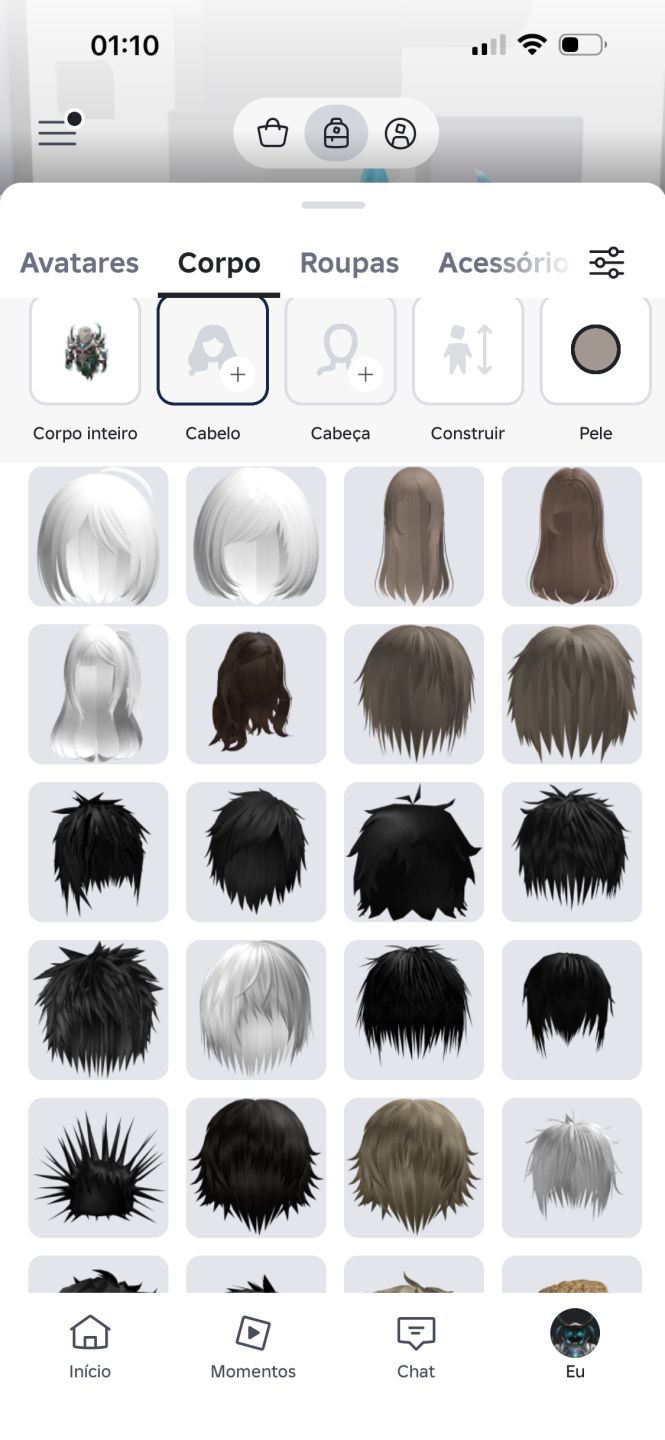Choose the blonde shaggy hair
This screenshot has height=1440, width=665.
pos(414,1168)
